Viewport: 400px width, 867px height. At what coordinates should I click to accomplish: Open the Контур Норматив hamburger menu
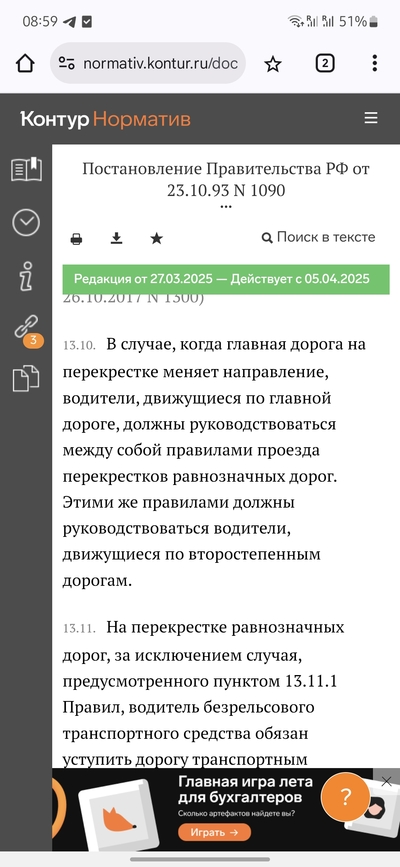tap(371, 118)
